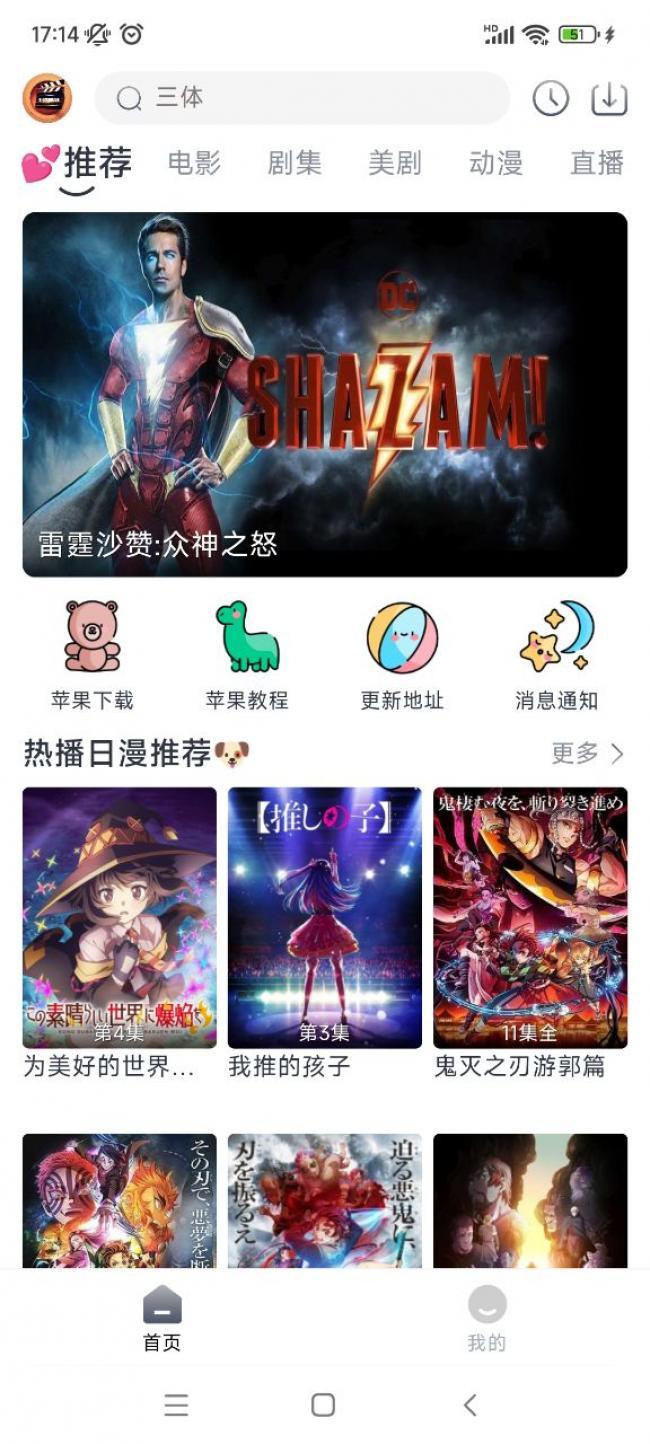Tap 更多 for more hot anime
650x1444 pixels.
click(588, 753)
